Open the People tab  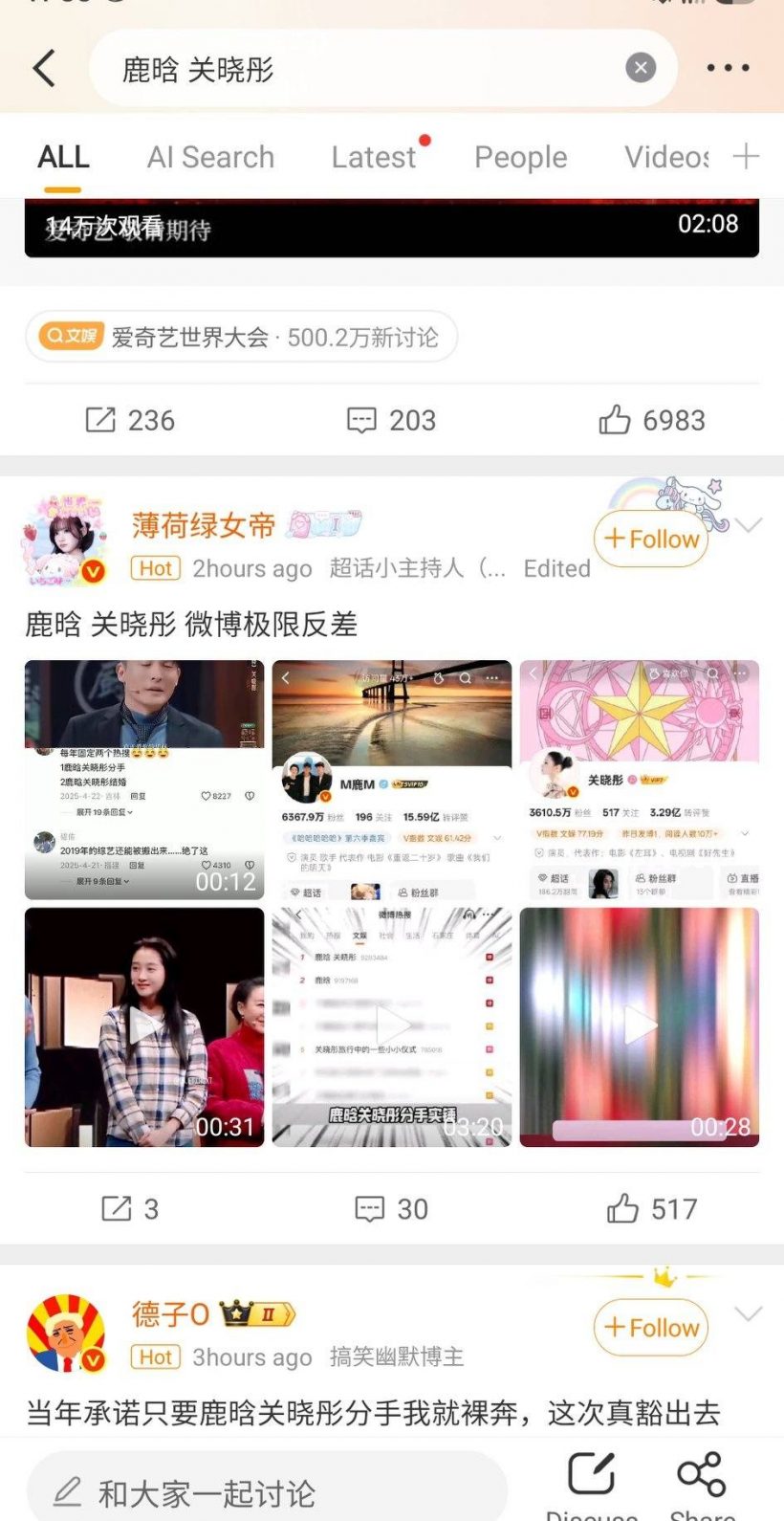(521, 157)
